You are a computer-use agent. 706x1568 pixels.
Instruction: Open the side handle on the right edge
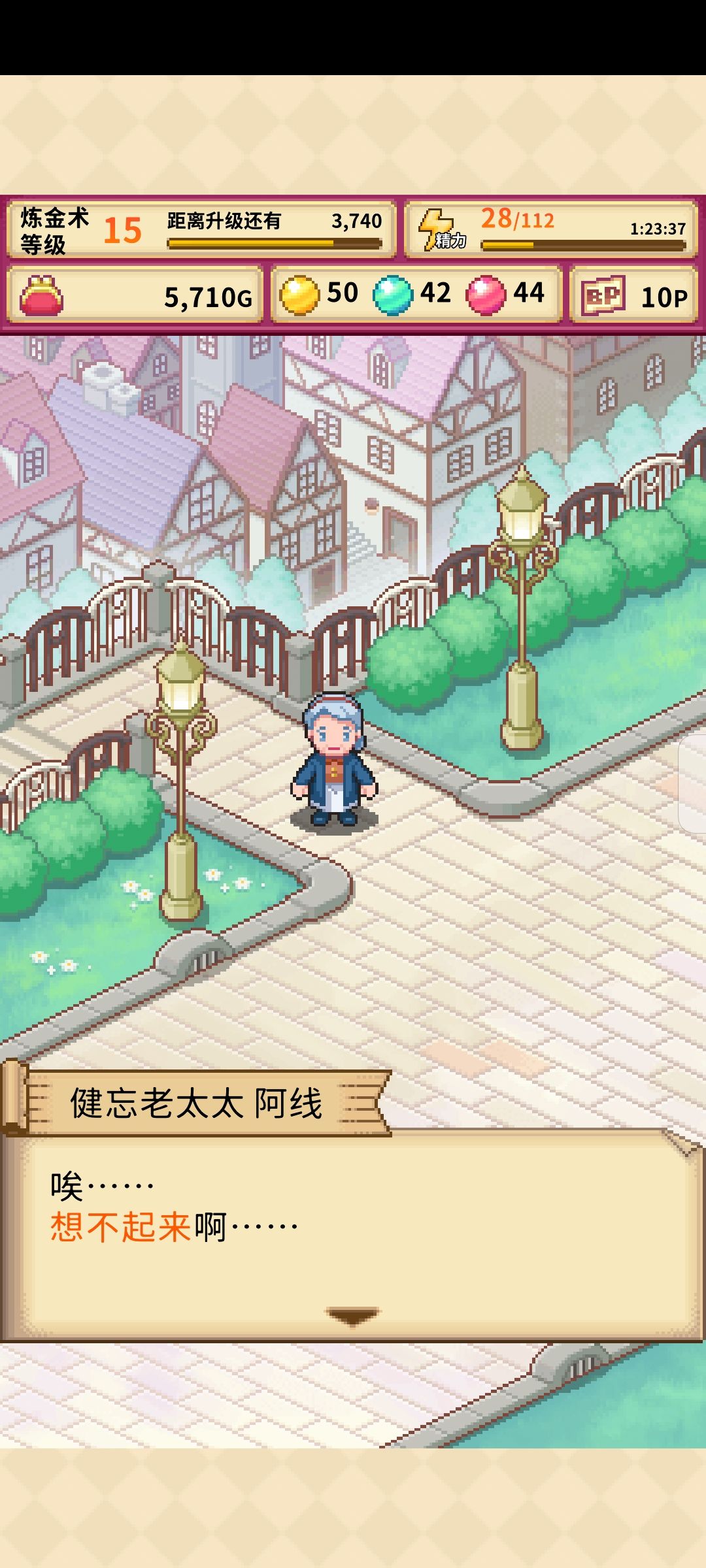(x=692, y=783)
